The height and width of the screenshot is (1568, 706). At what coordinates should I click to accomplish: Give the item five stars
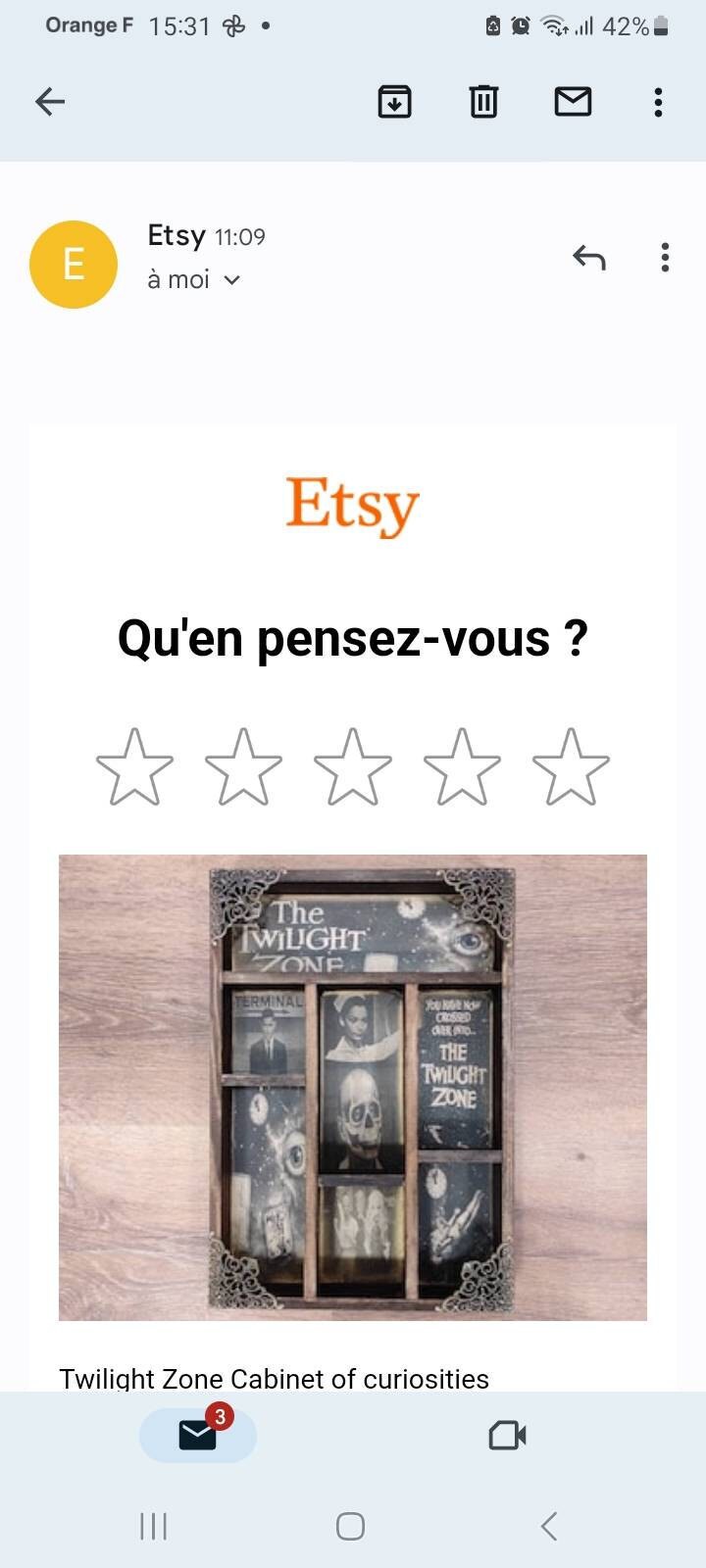(x=571, y=766)
